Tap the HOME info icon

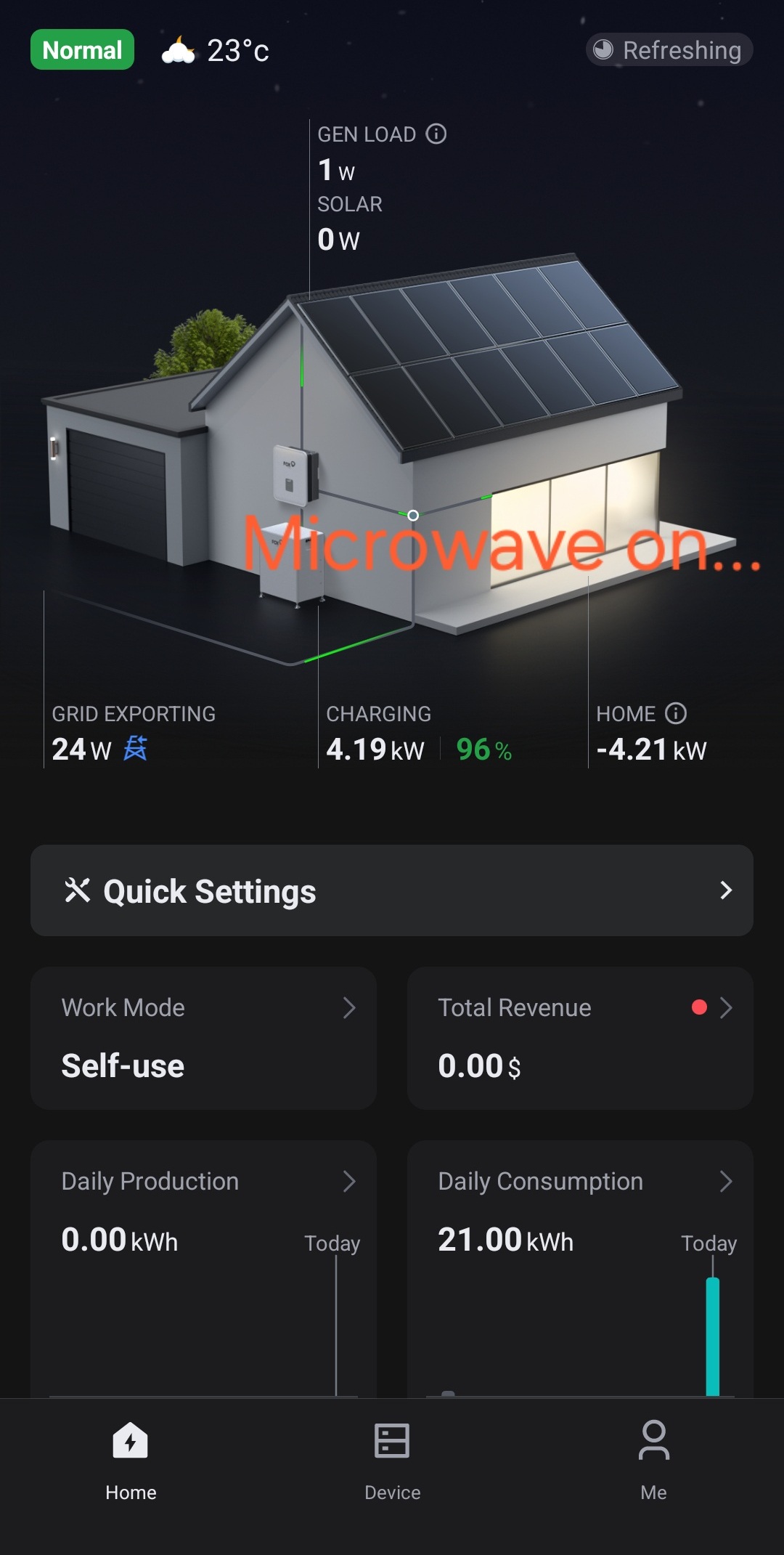pyautogui.click(x=675, y=713)
